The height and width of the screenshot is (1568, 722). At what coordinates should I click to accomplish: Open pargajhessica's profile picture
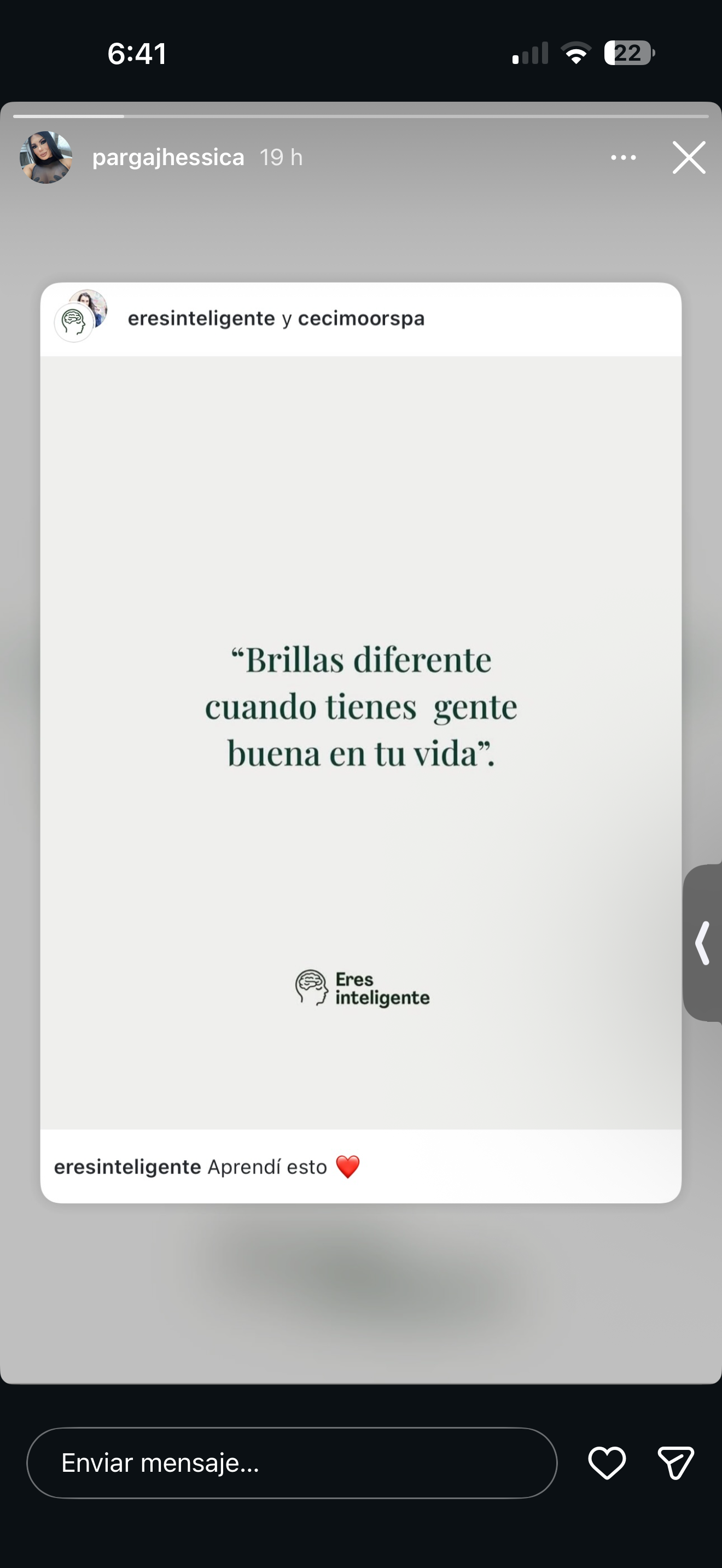(46, 157)
